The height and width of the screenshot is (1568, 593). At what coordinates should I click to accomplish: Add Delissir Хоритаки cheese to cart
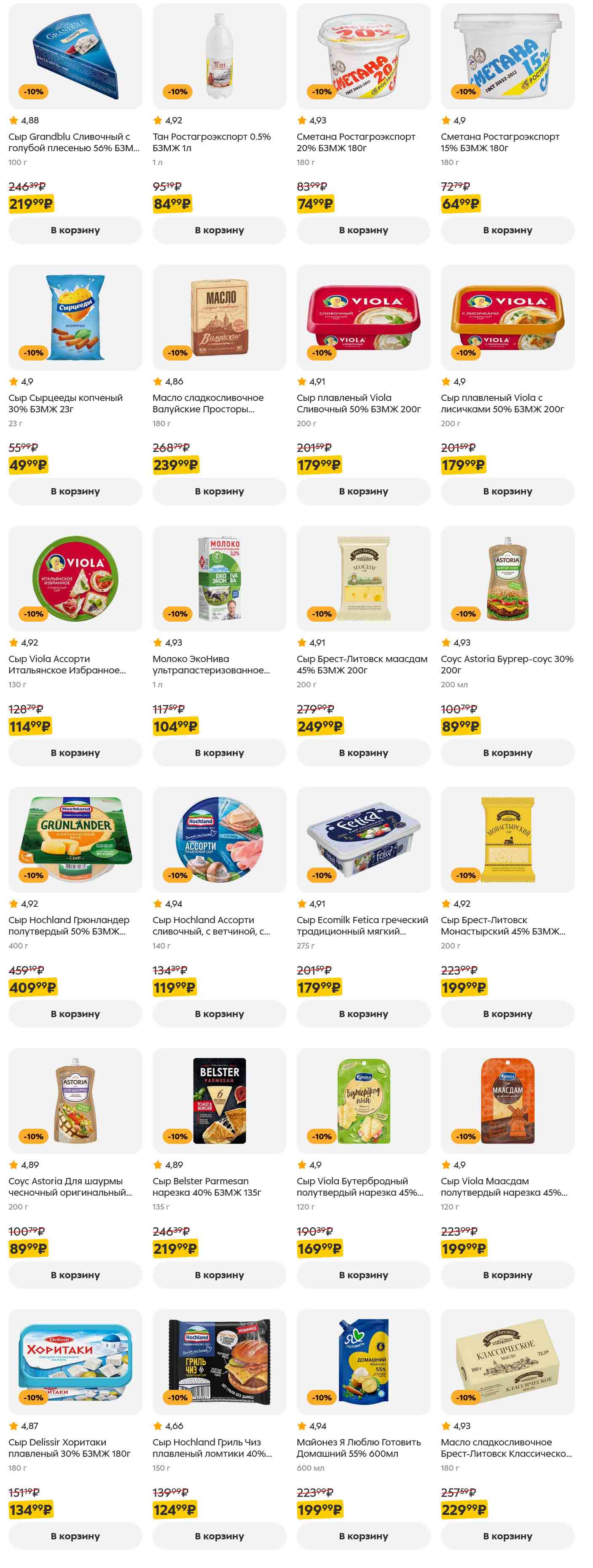point(75,1536)
